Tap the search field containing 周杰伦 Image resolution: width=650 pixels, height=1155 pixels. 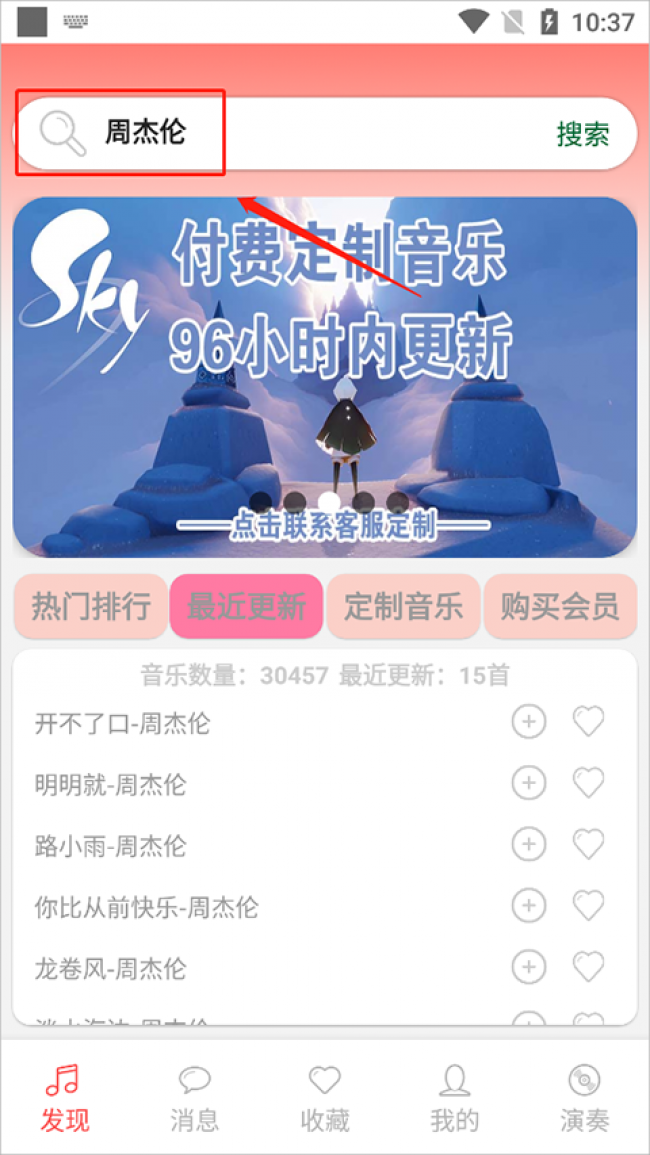(300, 133)
